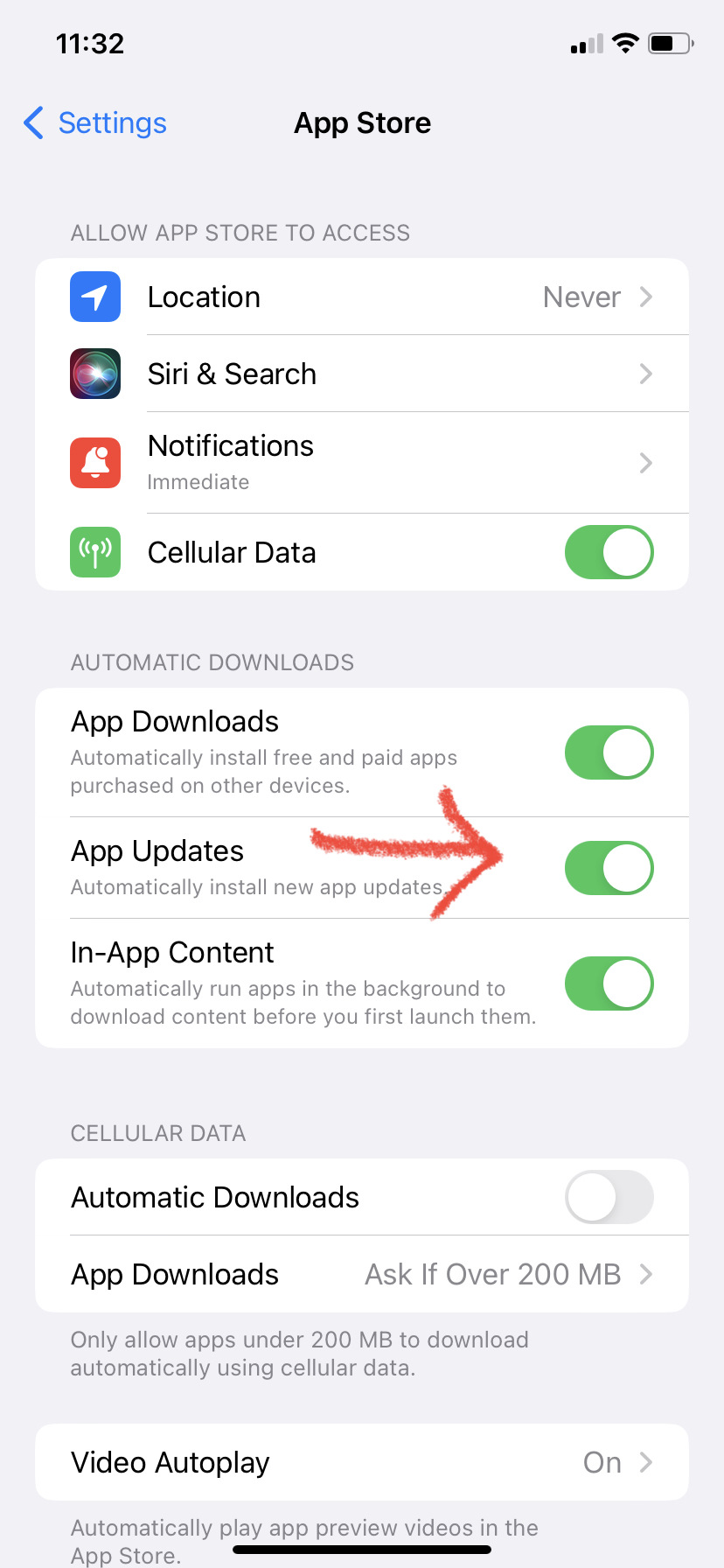The image size is (724, 1568).
Task: Open Notifications settings for App Store
Action: [362, 463]
